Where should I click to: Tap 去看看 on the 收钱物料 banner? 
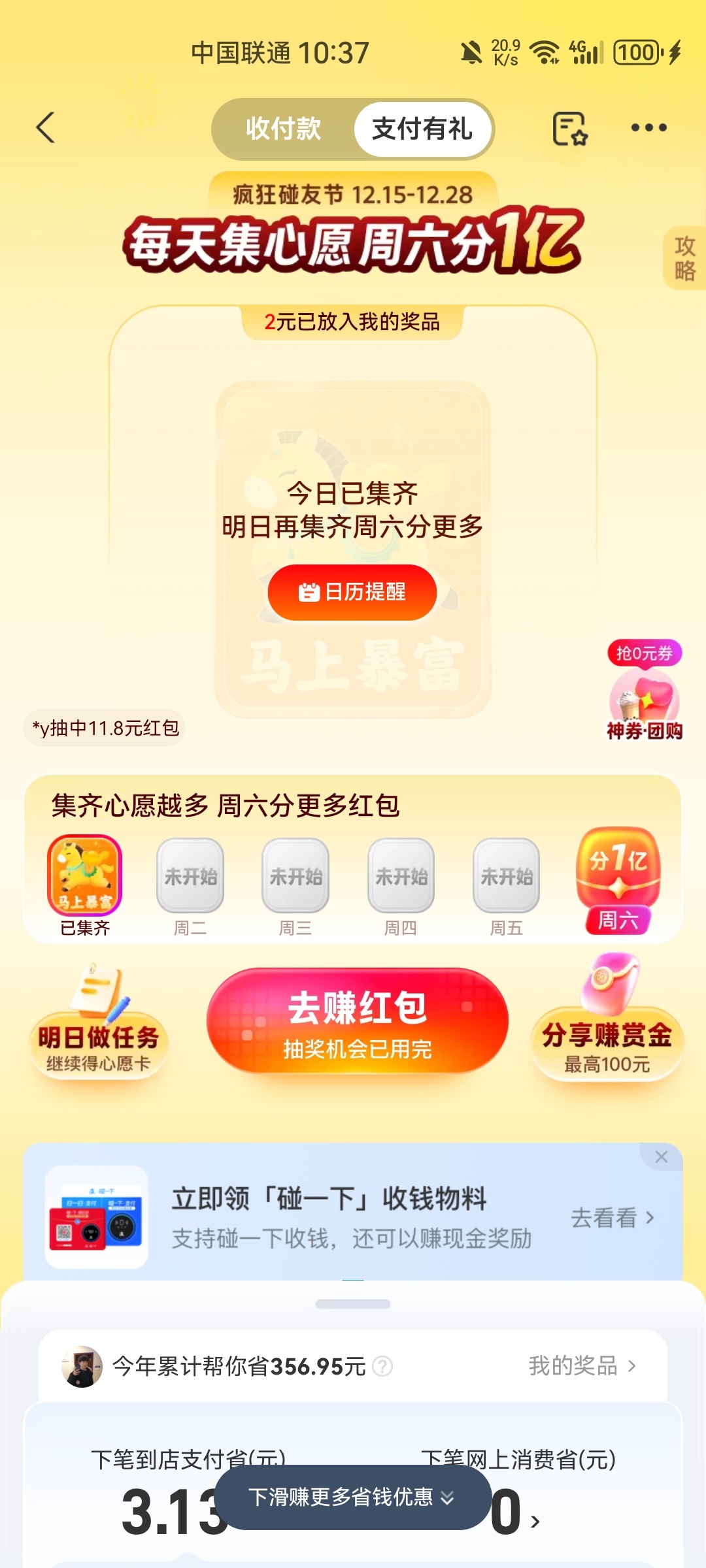612,1218
